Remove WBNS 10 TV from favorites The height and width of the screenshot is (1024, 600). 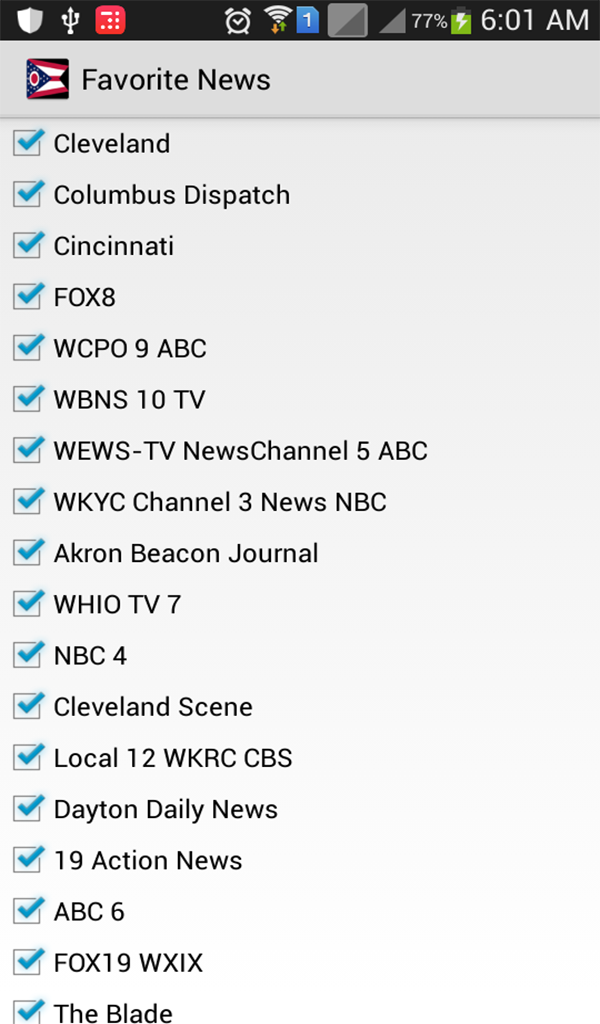tap(28, 400)
